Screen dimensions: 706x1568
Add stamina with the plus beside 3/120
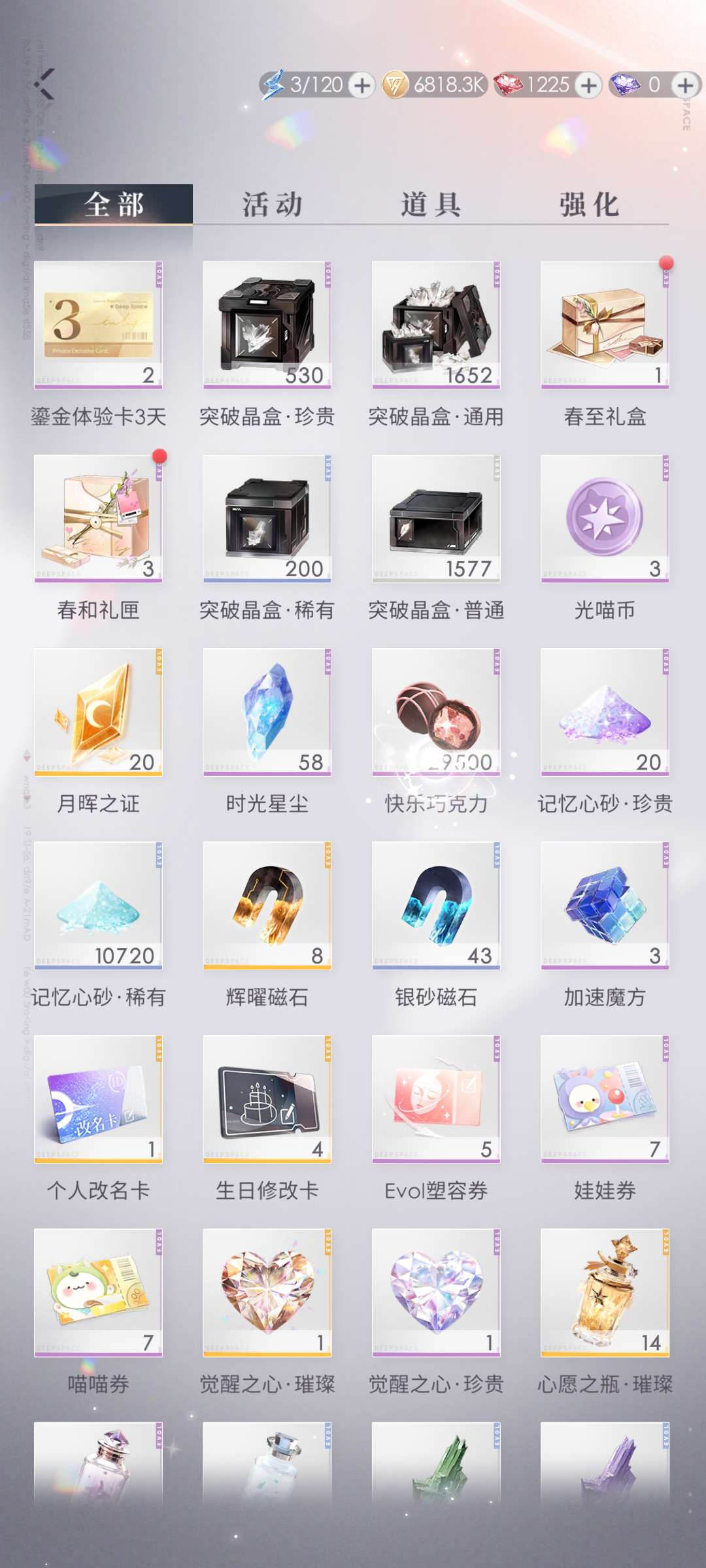coord(361,85)
